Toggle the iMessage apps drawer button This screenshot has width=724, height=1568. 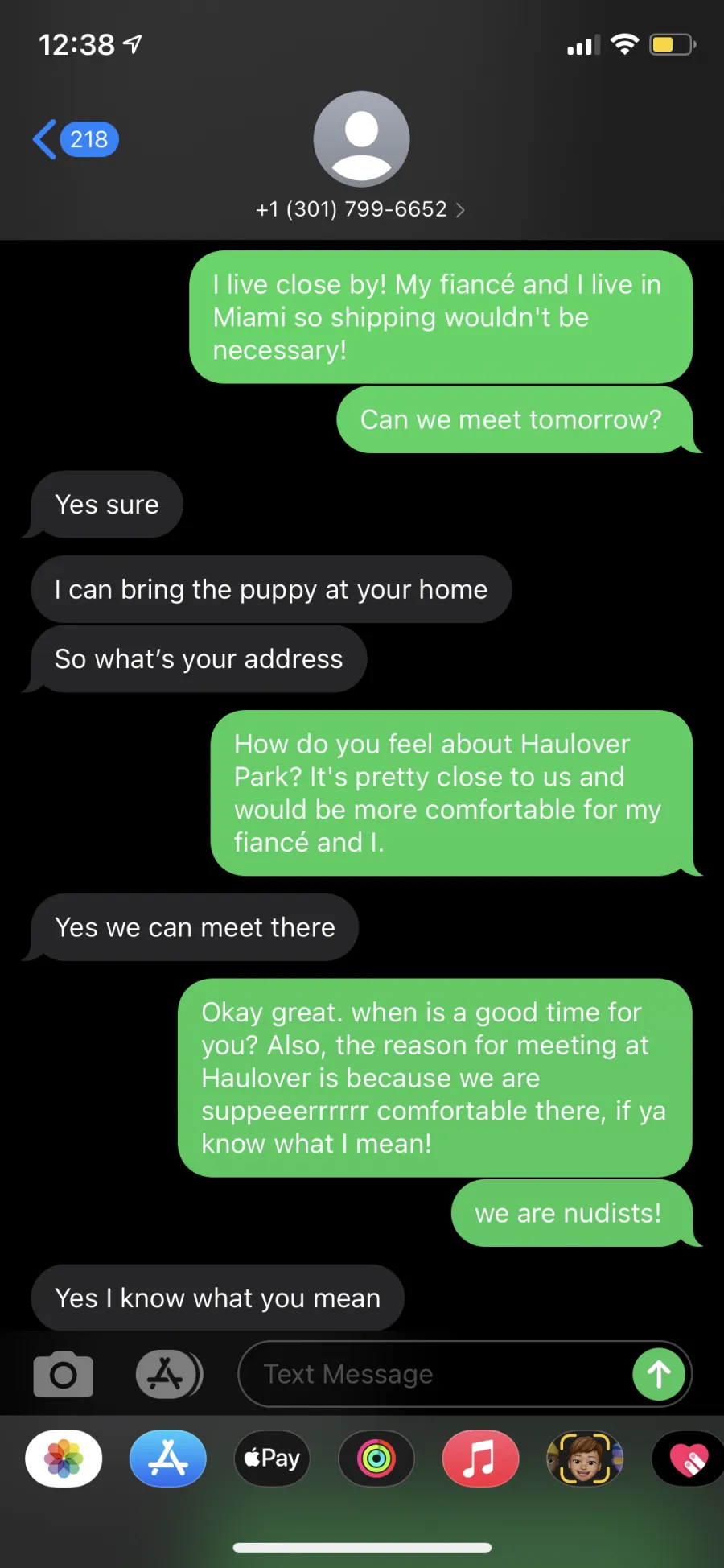(169, 1374)
